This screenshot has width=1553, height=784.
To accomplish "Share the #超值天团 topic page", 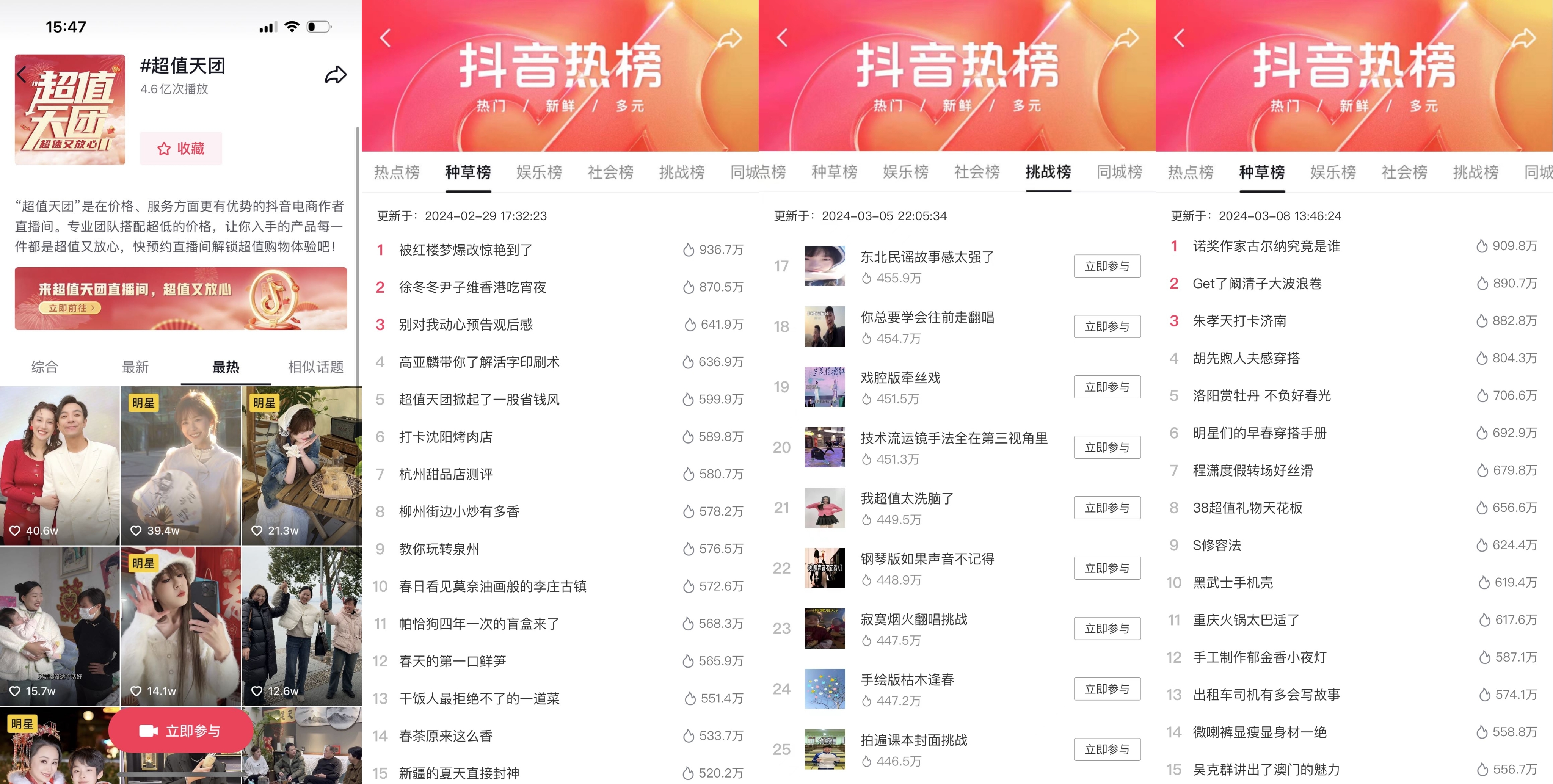I will coord(336,75).
